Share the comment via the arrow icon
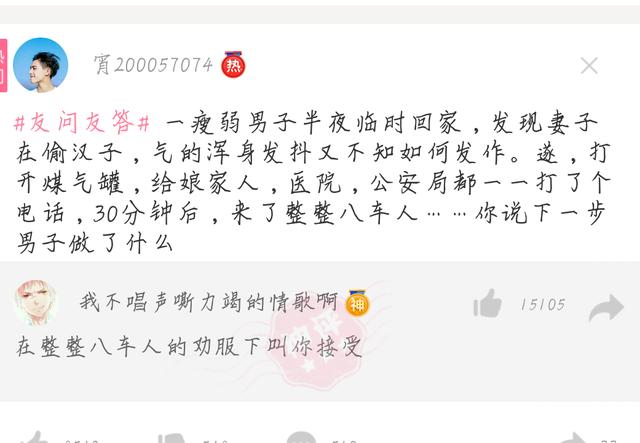Image resolution: width=640 pixels, height=443 pixels. [x=605, y=307]
